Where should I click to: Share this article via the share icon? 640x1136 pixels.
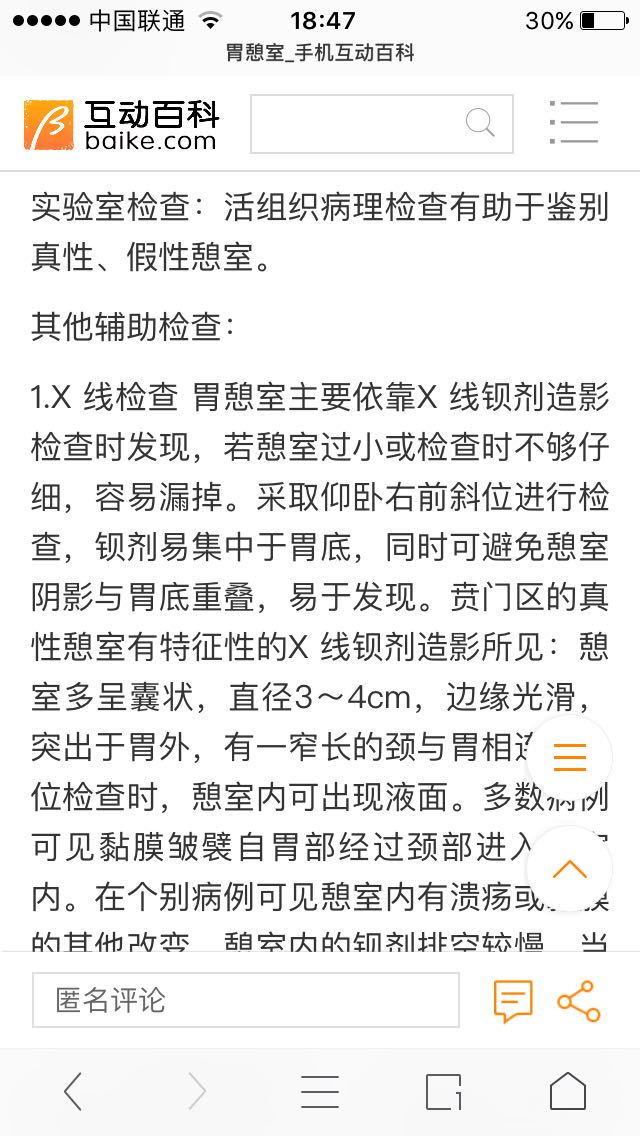(579, 1000)
